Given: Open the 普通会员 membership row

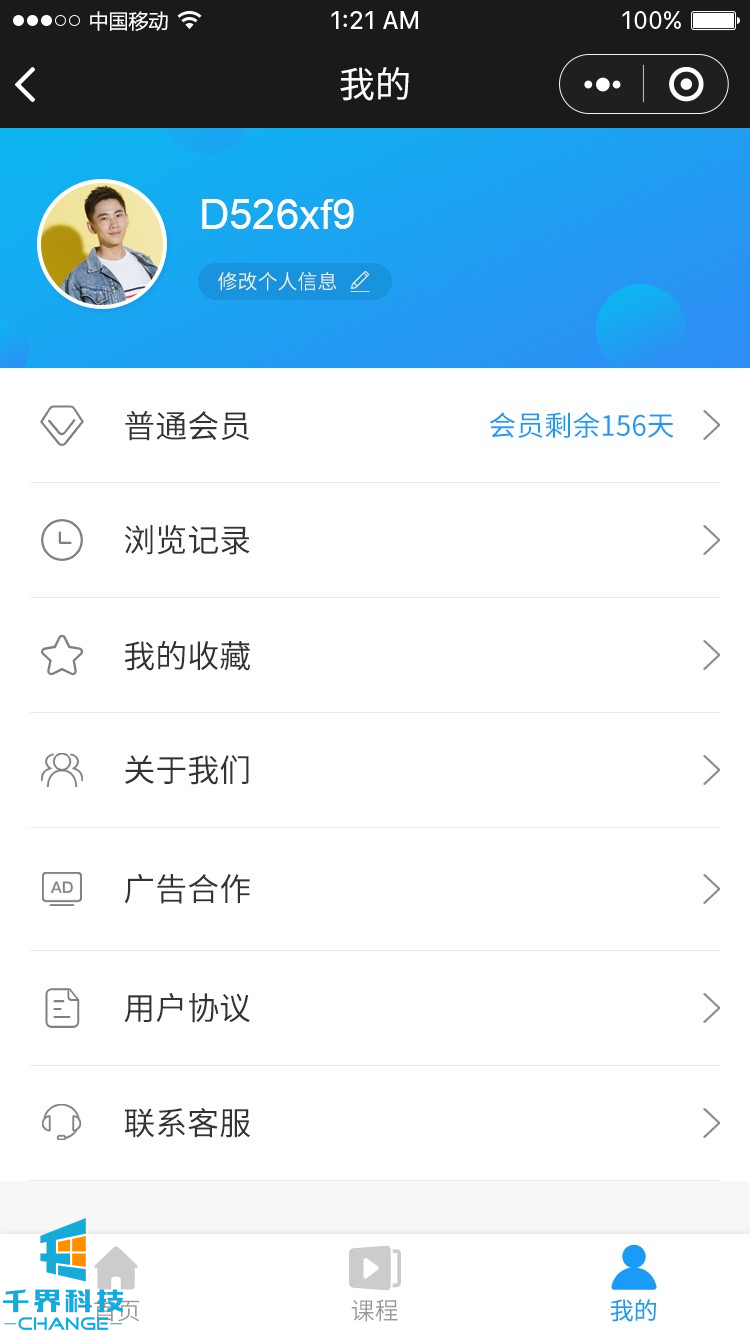Looking at the screenshot, I should click(x=375, y=426).
